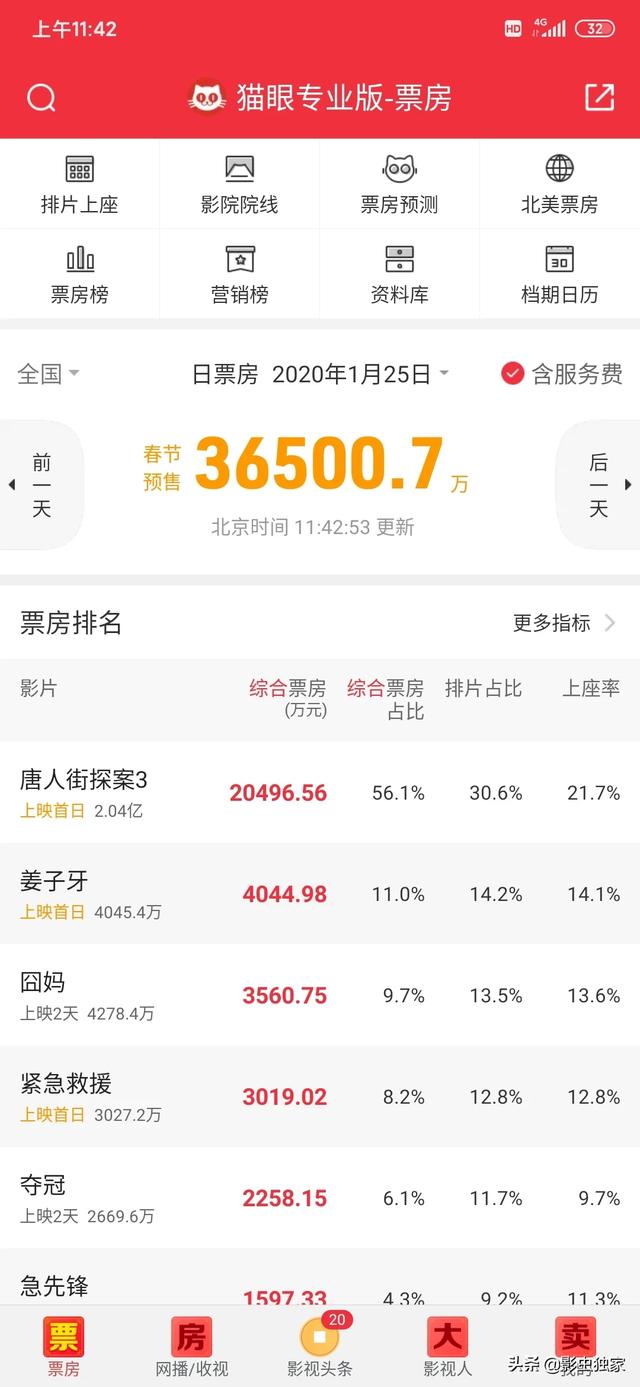640x1387 pixels.
Task: Open 排片上座 section
Action: pyautogui.click(x=80, y=185)
